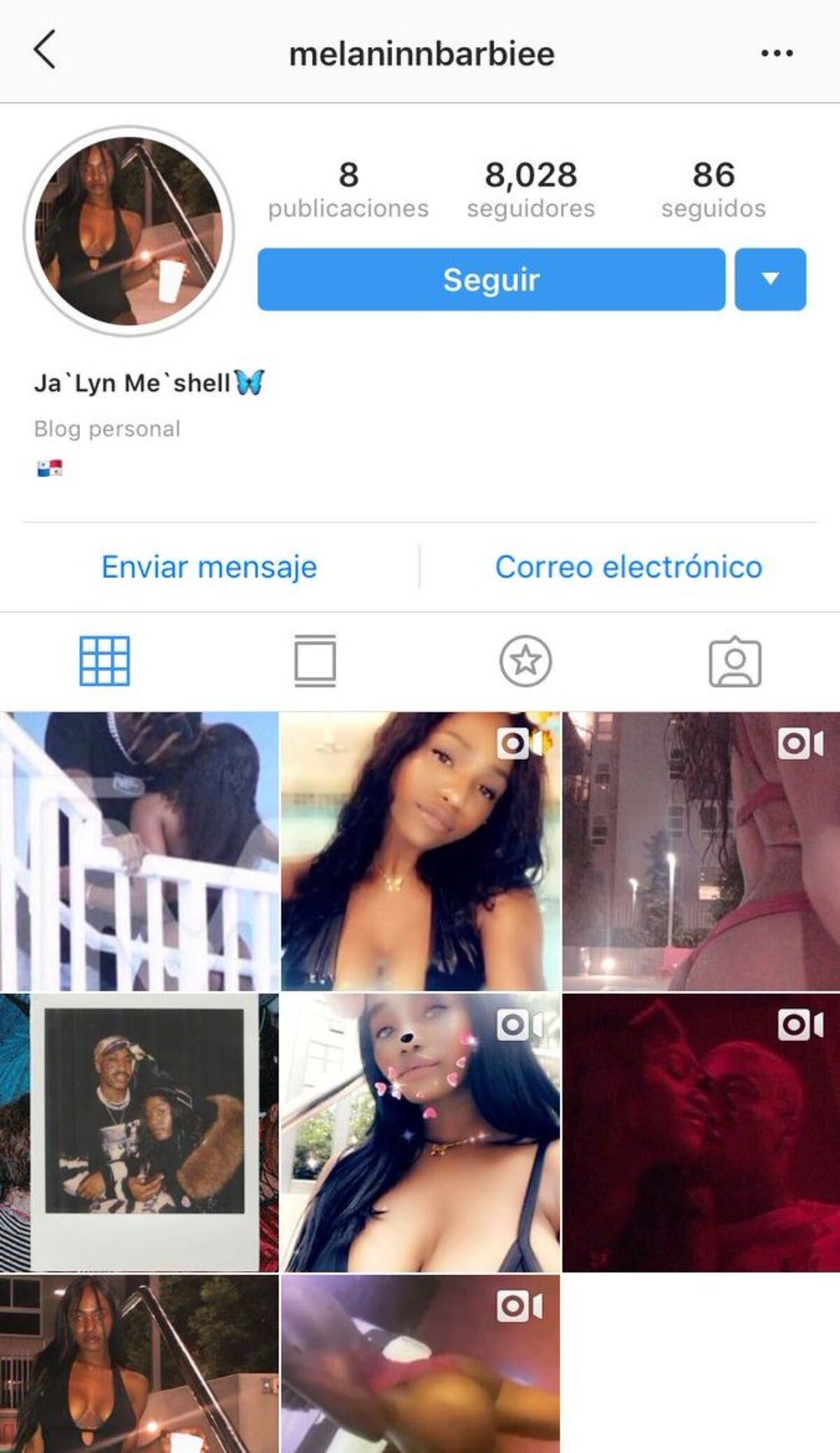Viewport: 840px width, 1453px height.
Task: Tap the blue Seguir button
Action: tap(491, 279)
